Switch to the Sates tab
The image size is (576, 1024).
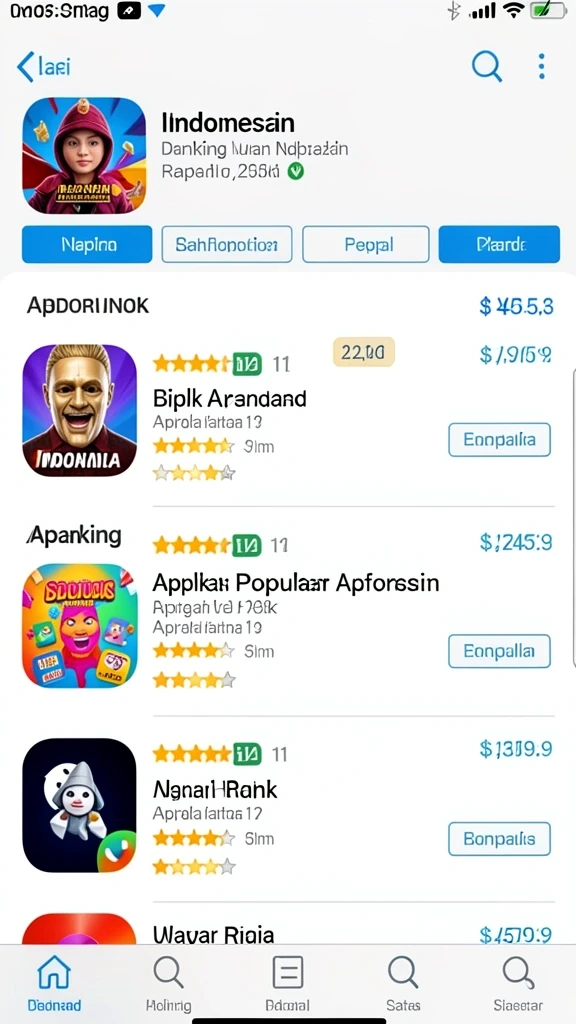click(403, 984)
